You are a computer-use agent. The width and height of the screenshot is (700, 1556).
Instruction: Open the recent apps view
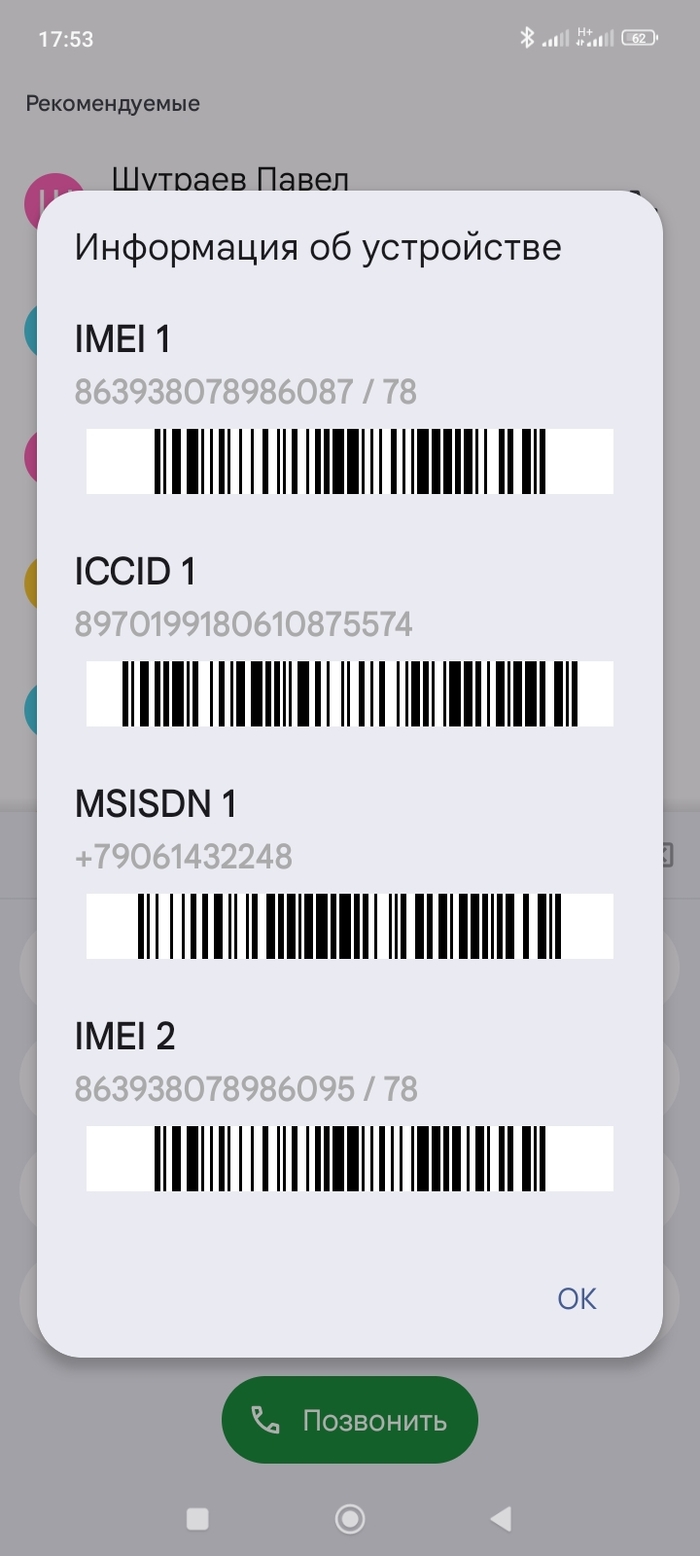[x=198, y=1519]
